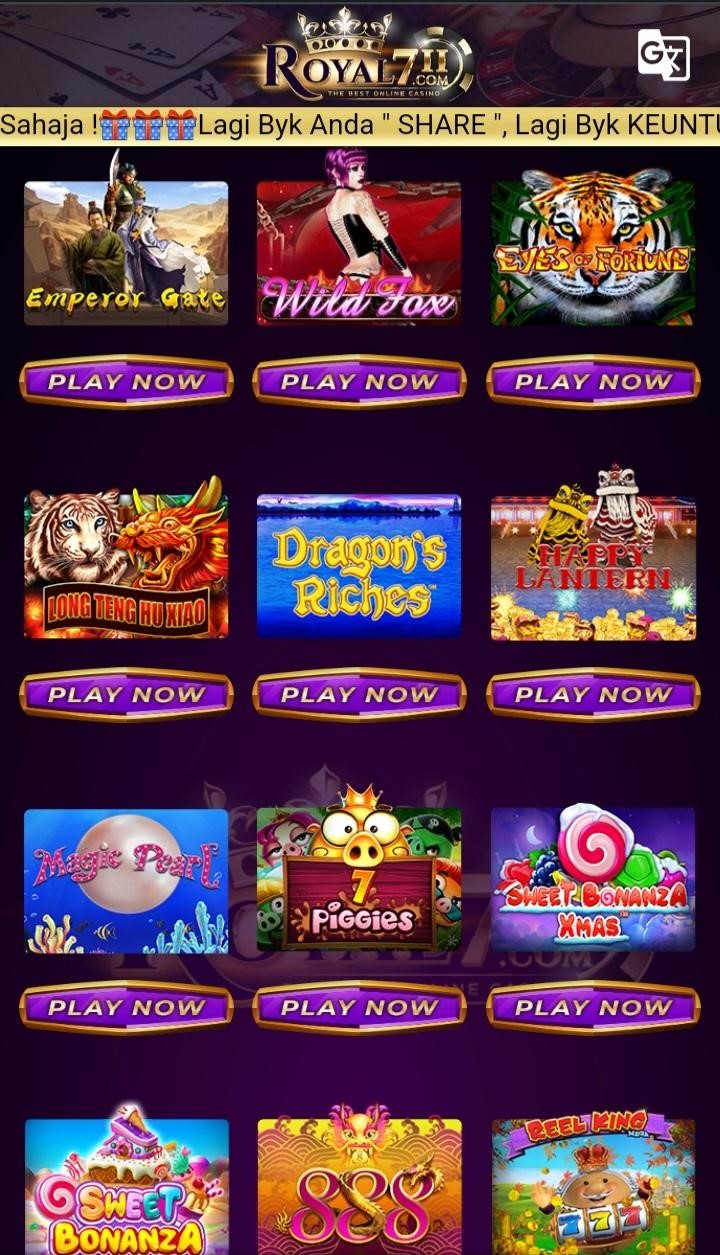
Task: Launch Dragon's Riches via Play Now
Action: [359, 695]
